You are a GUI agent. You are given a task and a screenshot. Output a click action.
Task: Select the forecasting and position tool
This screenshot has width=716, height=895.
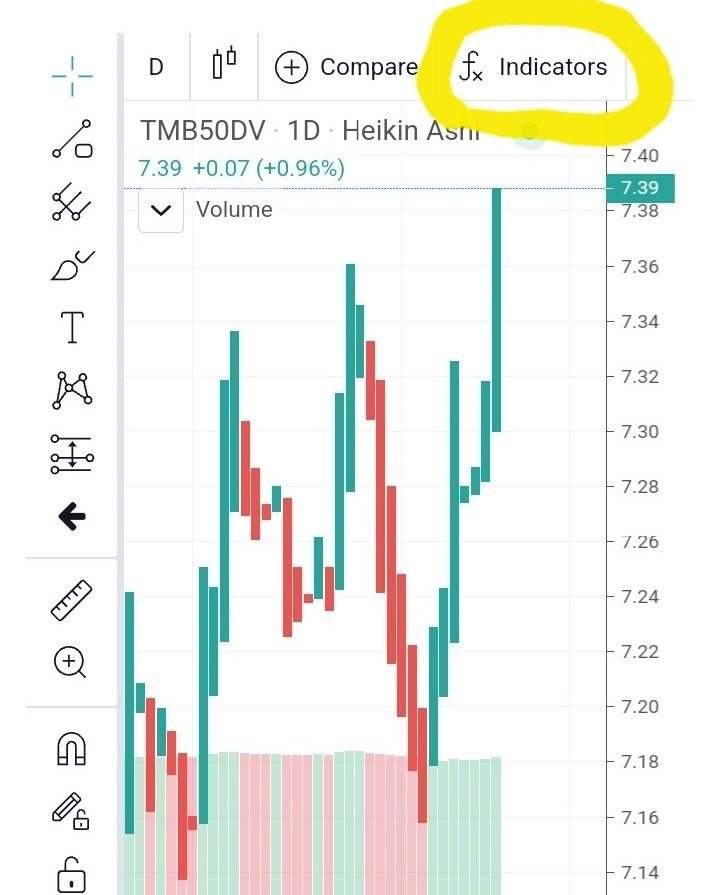(x=72, y=453)
